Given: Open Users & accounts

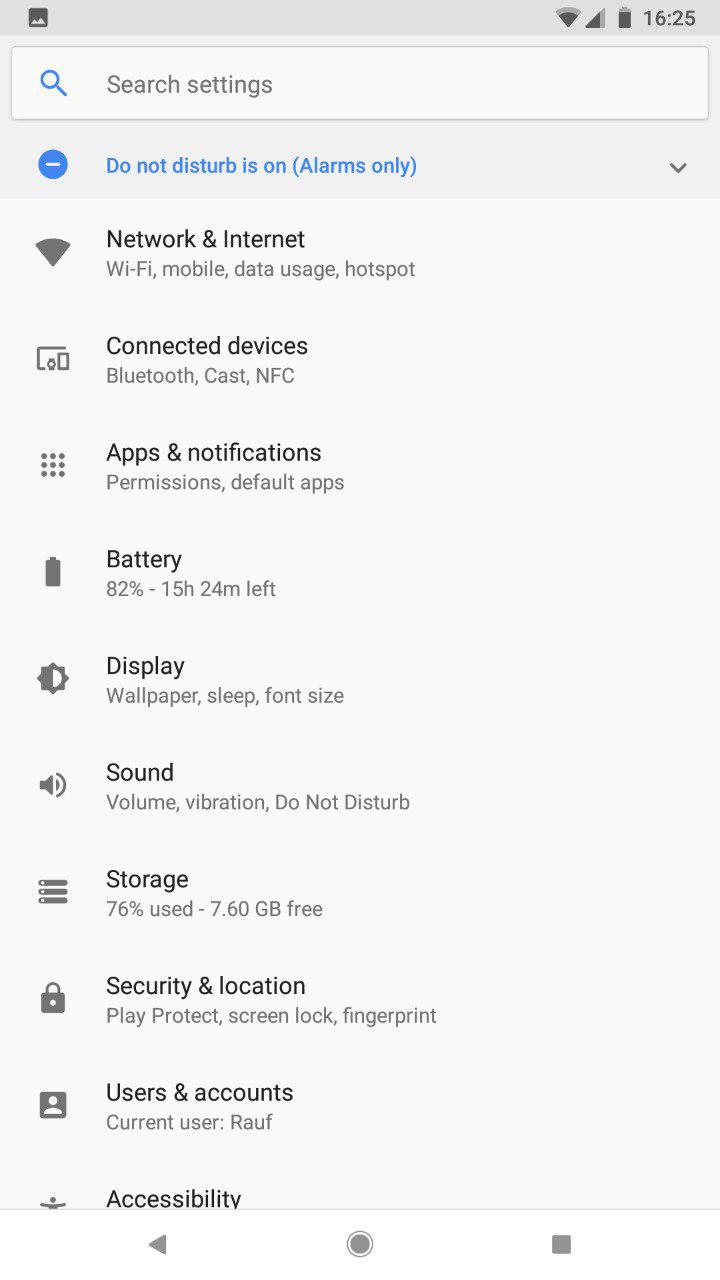Looking at the screenshot, I should pos(360,1106).
